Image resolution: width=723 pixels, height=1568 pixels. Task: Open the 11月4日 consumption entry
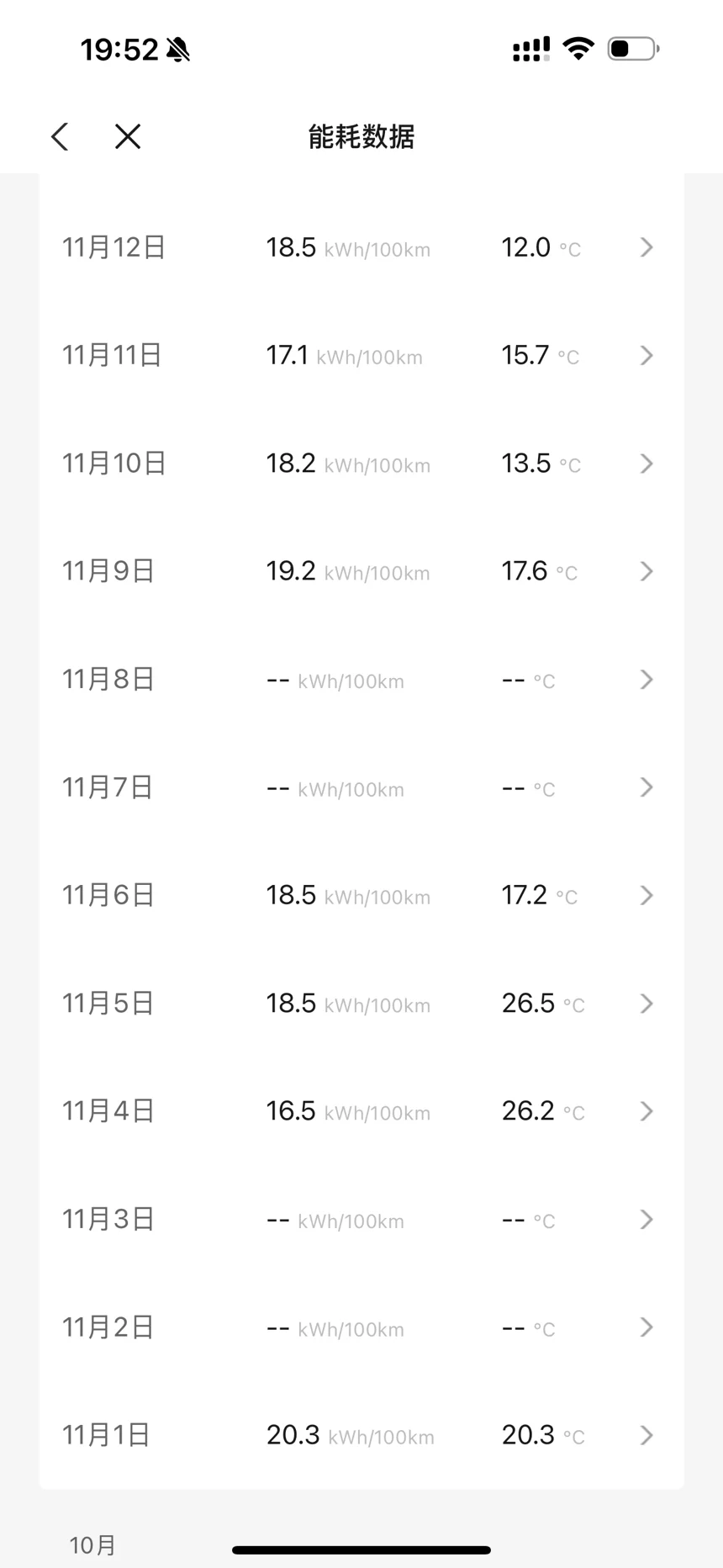click(361, 1111)
